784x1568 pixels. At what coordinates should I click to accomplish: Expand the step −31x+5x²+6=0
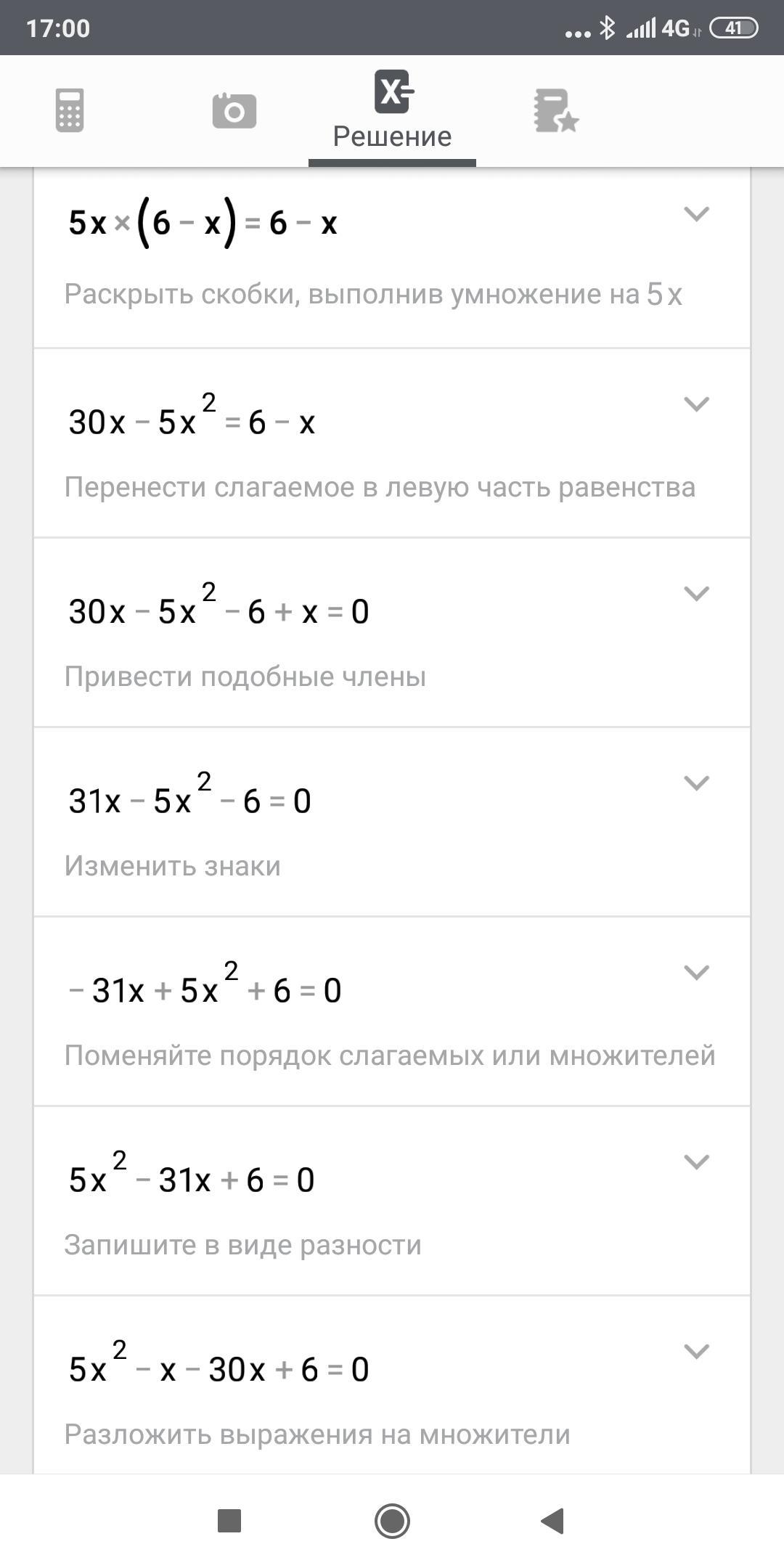[696, 973]
